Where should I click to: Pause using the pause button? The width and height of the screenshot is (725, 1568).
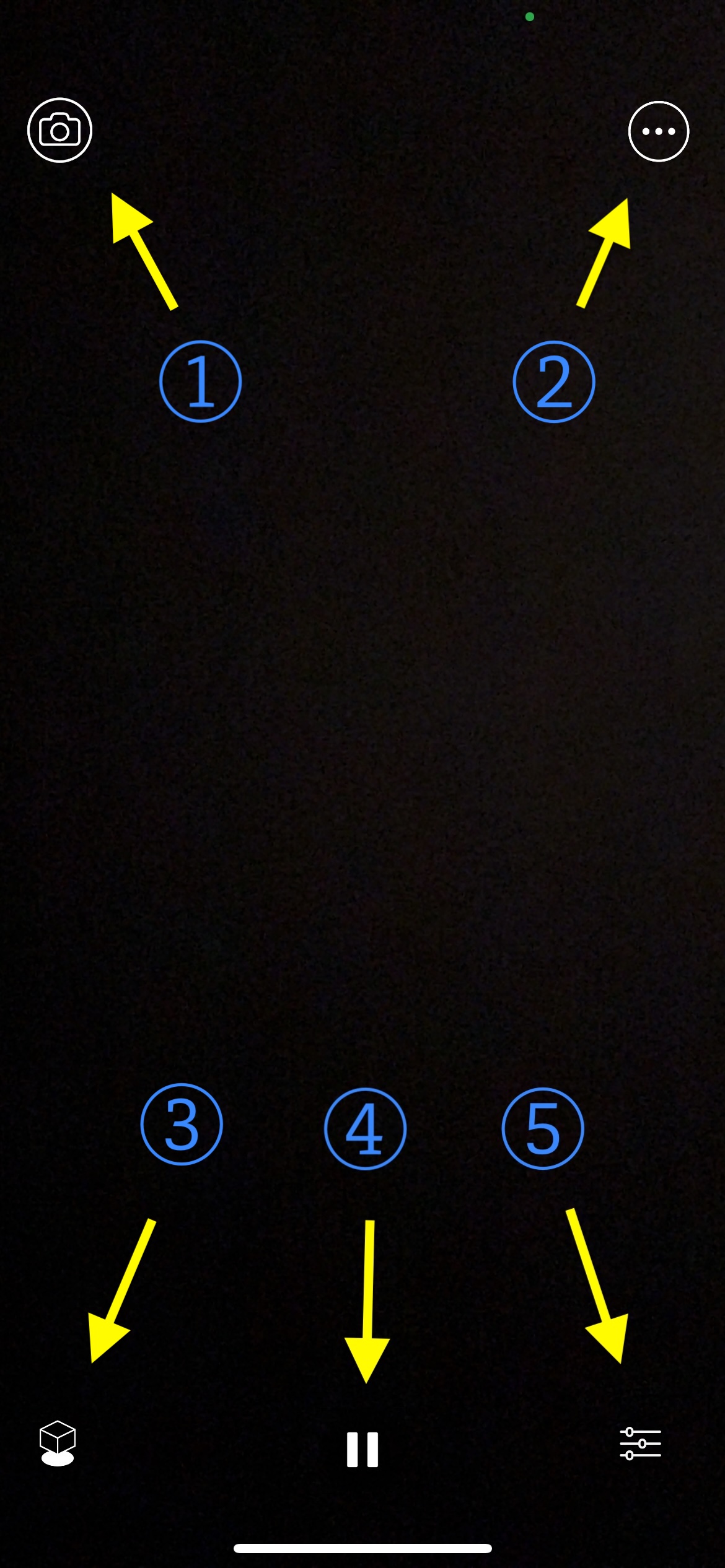[362, 1449]
